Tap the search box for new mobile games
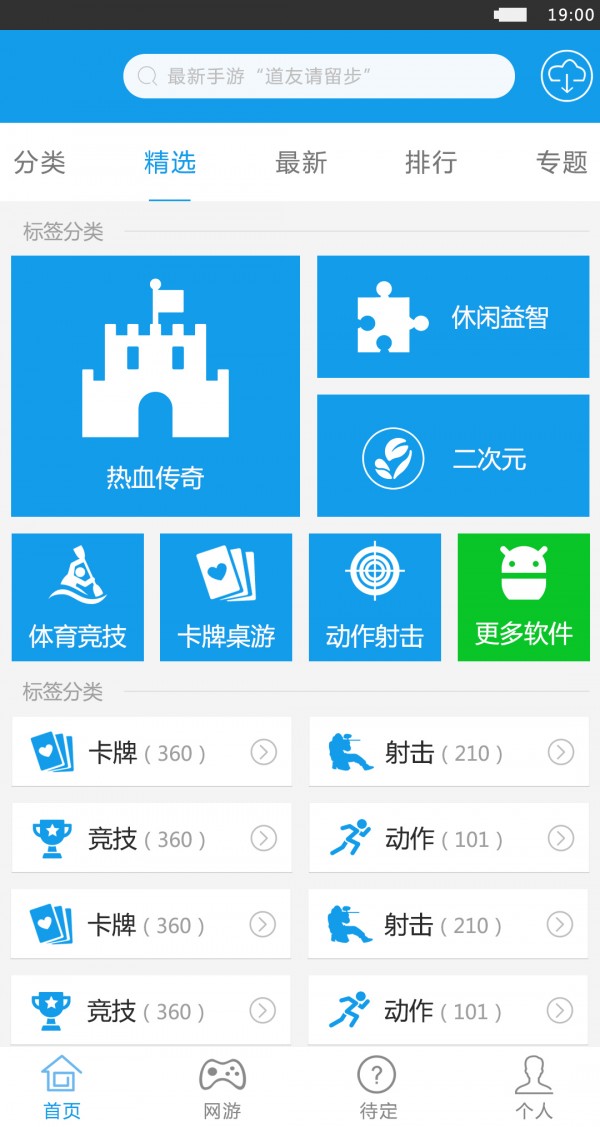The width and height of the screenshot is (600, 1127). (x=318, y=76)
